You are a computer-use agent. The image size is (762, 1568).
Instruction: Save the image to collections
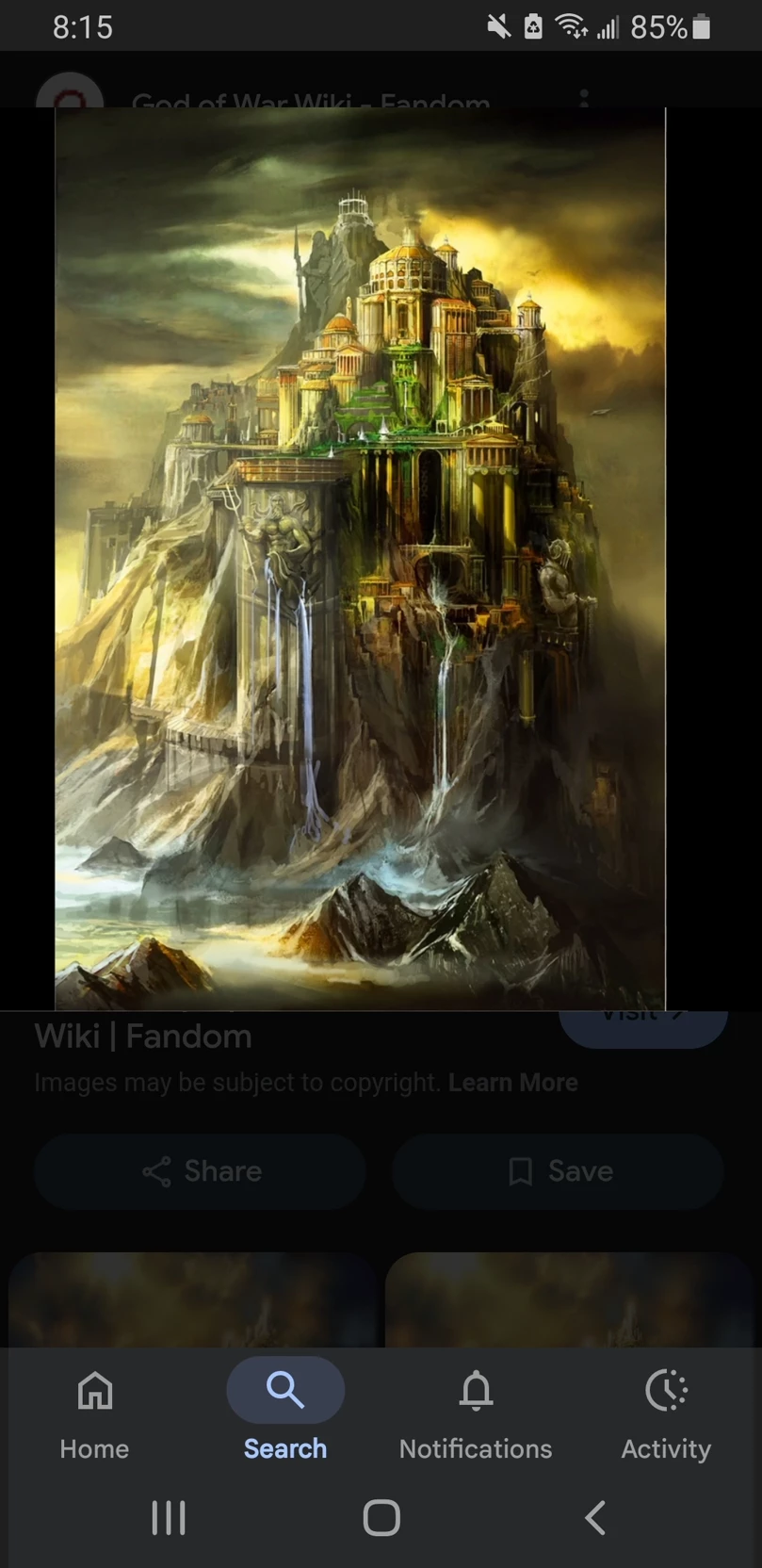559,1171
